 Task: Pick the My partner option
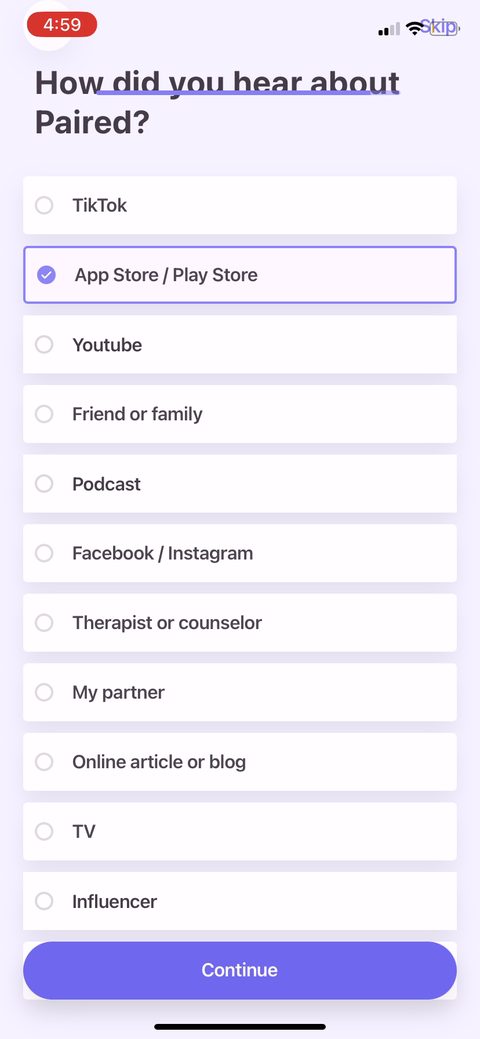(x=239, y=692)
